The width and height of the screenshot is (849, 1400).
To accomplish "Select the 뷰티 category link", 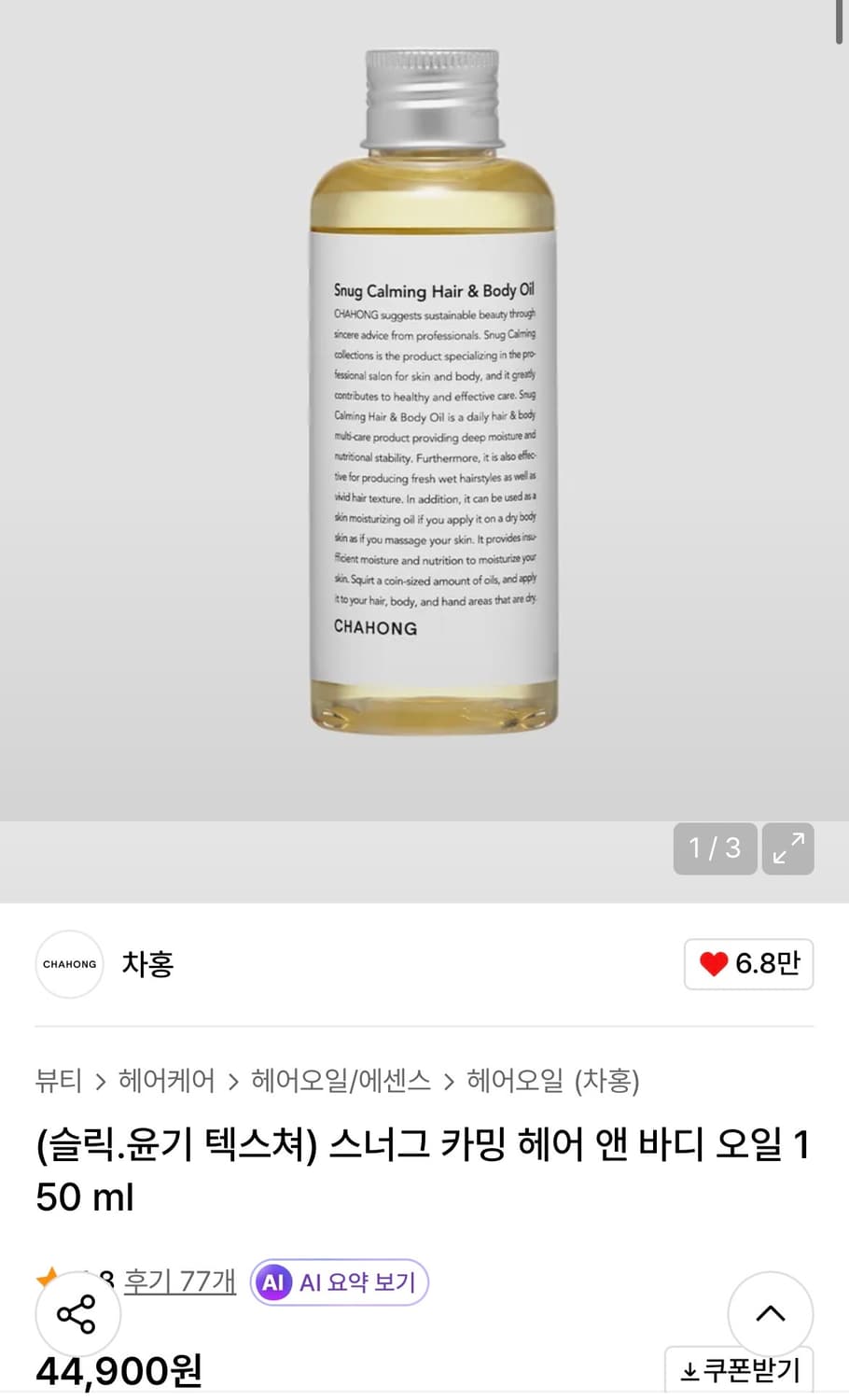I will 58,1081.
